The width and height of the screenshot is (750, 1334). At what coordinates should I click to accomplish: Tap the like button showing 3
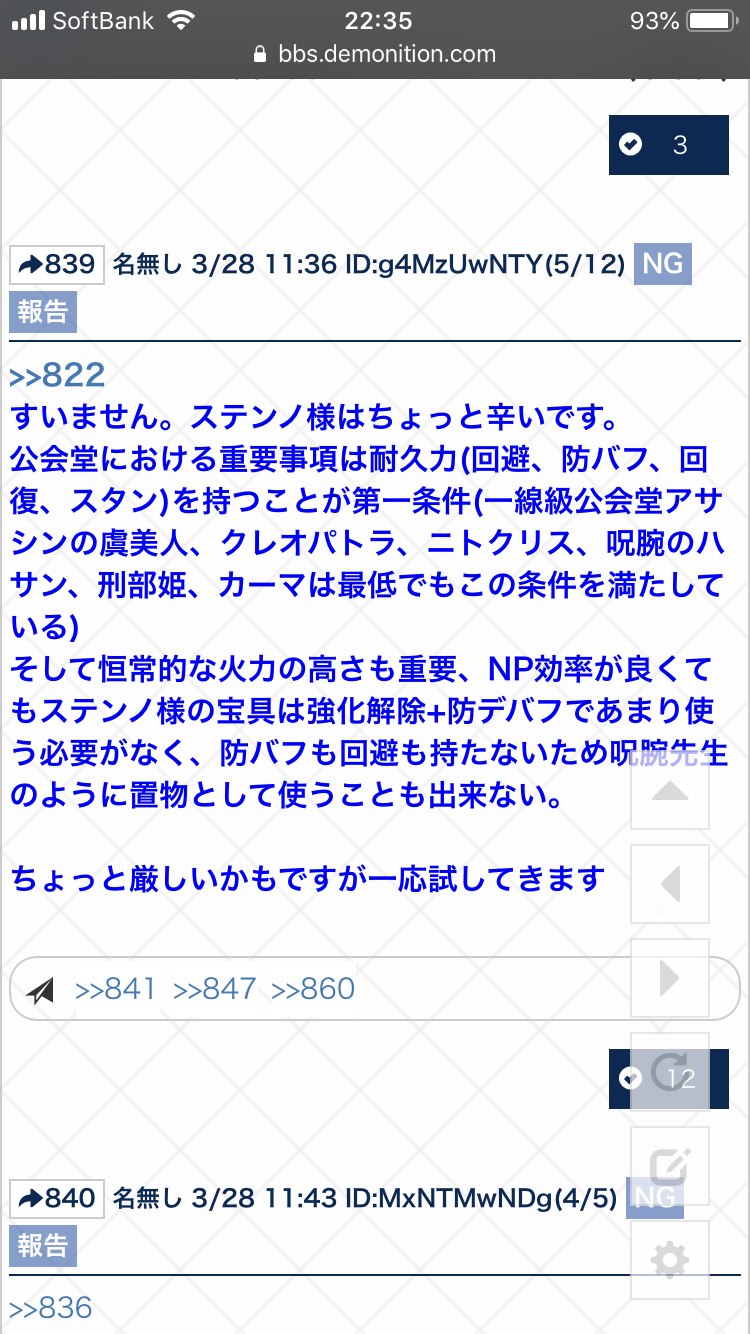pyautogui.click(x=668, y=145)
